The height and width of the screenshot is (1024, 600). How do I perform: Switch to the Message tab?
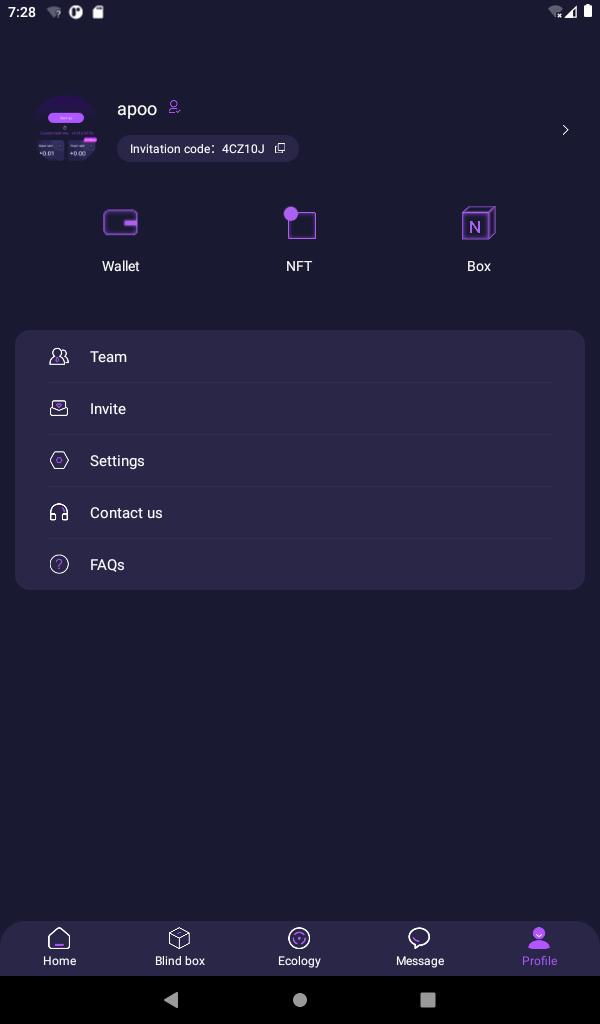(420, 948)
